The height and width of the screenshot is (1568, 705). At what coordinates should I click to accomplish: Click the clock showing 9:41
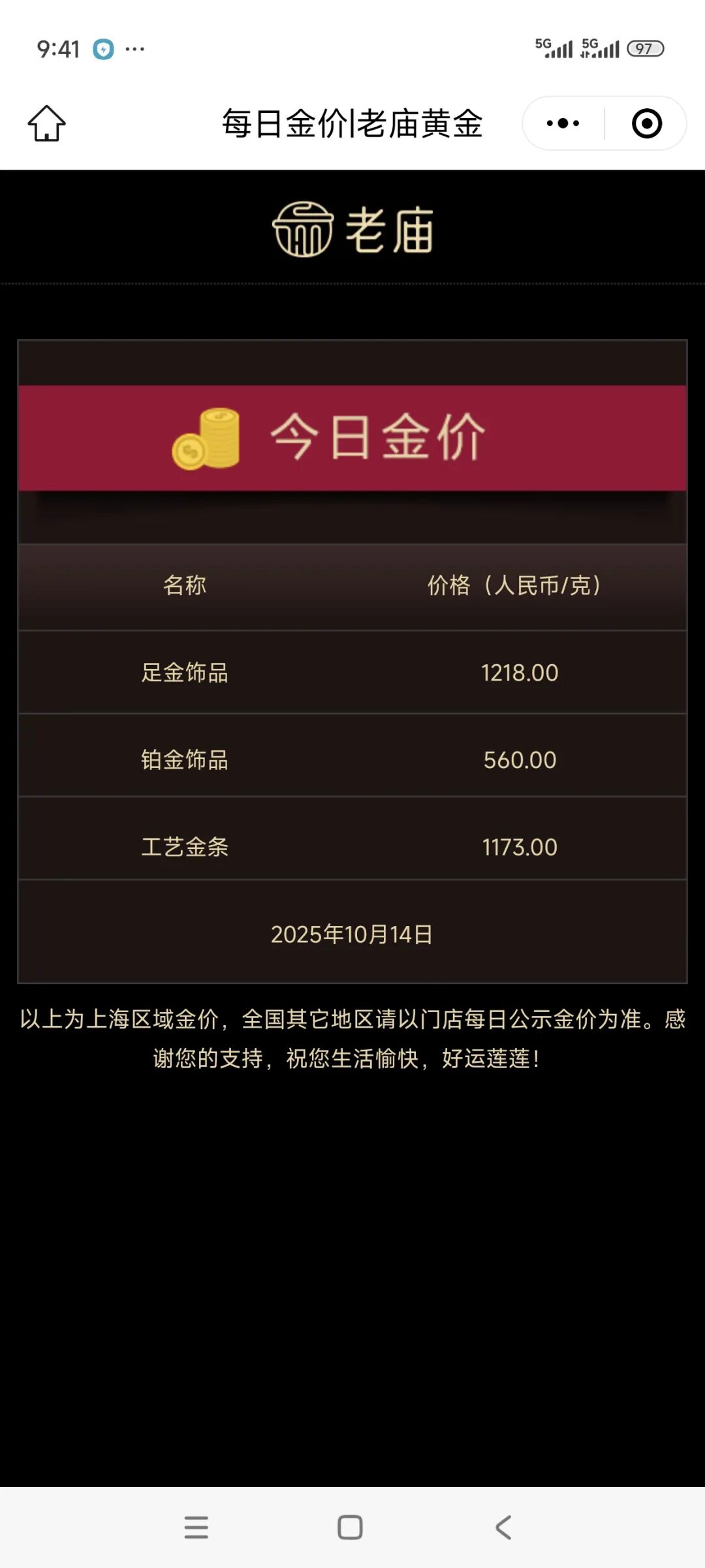[x=59, y=47]
